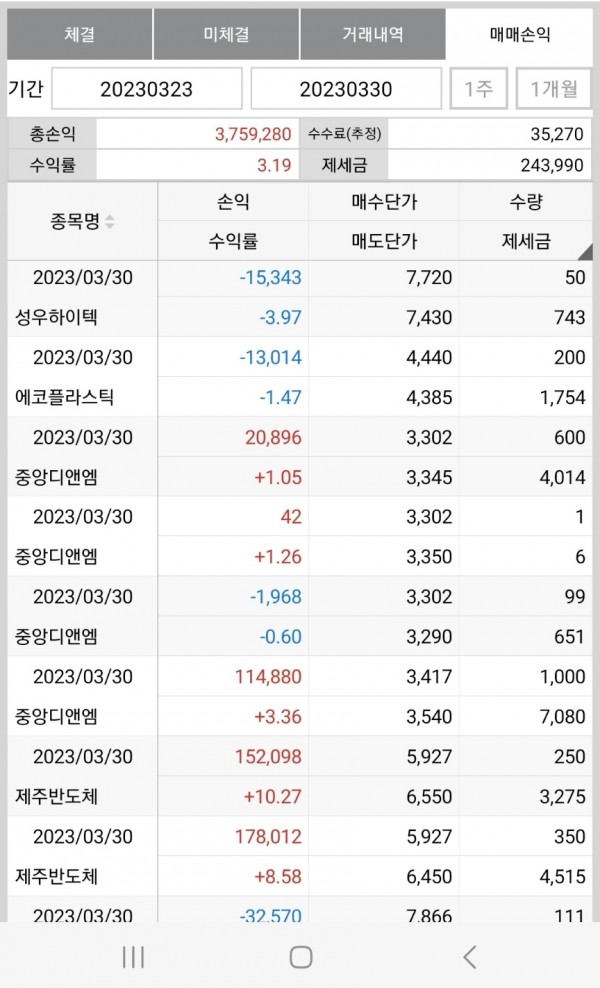Select the 매매손익 tab
The image size is (600, 988).
point(520,34)
